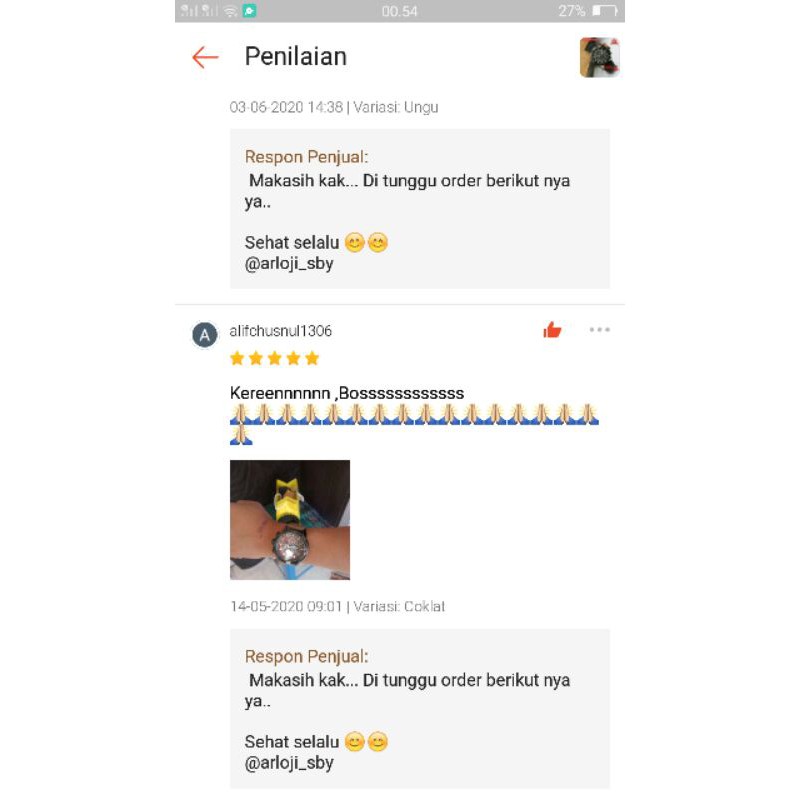View the wrist watch photo in review
The width and height of the screenshot is (800, 800).
(290, 519)
